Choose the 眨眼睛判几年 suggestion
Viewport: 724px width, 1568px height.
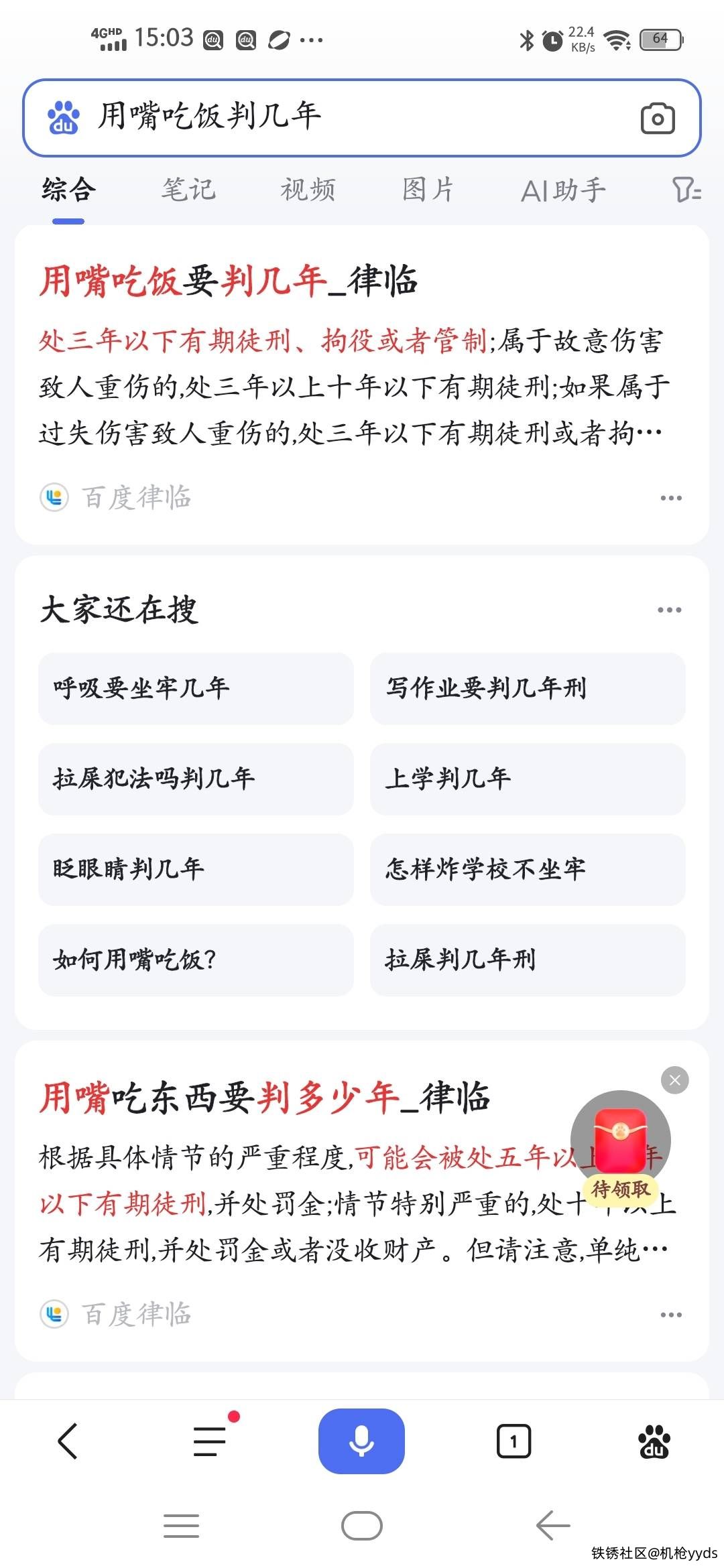(x=196, y=869)
